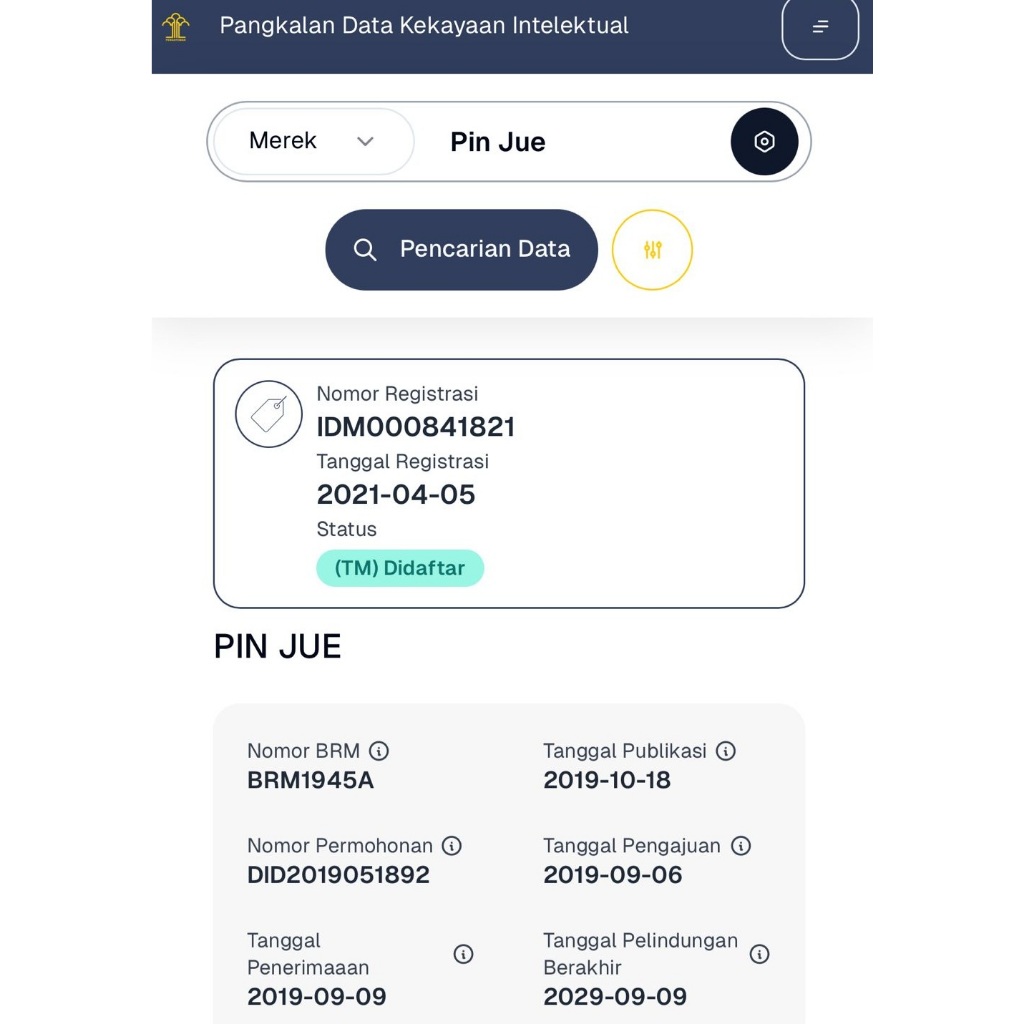Start search with Pencarian Data button
This screenshot has width=1024, height=1024.
(x=461, y=250)
